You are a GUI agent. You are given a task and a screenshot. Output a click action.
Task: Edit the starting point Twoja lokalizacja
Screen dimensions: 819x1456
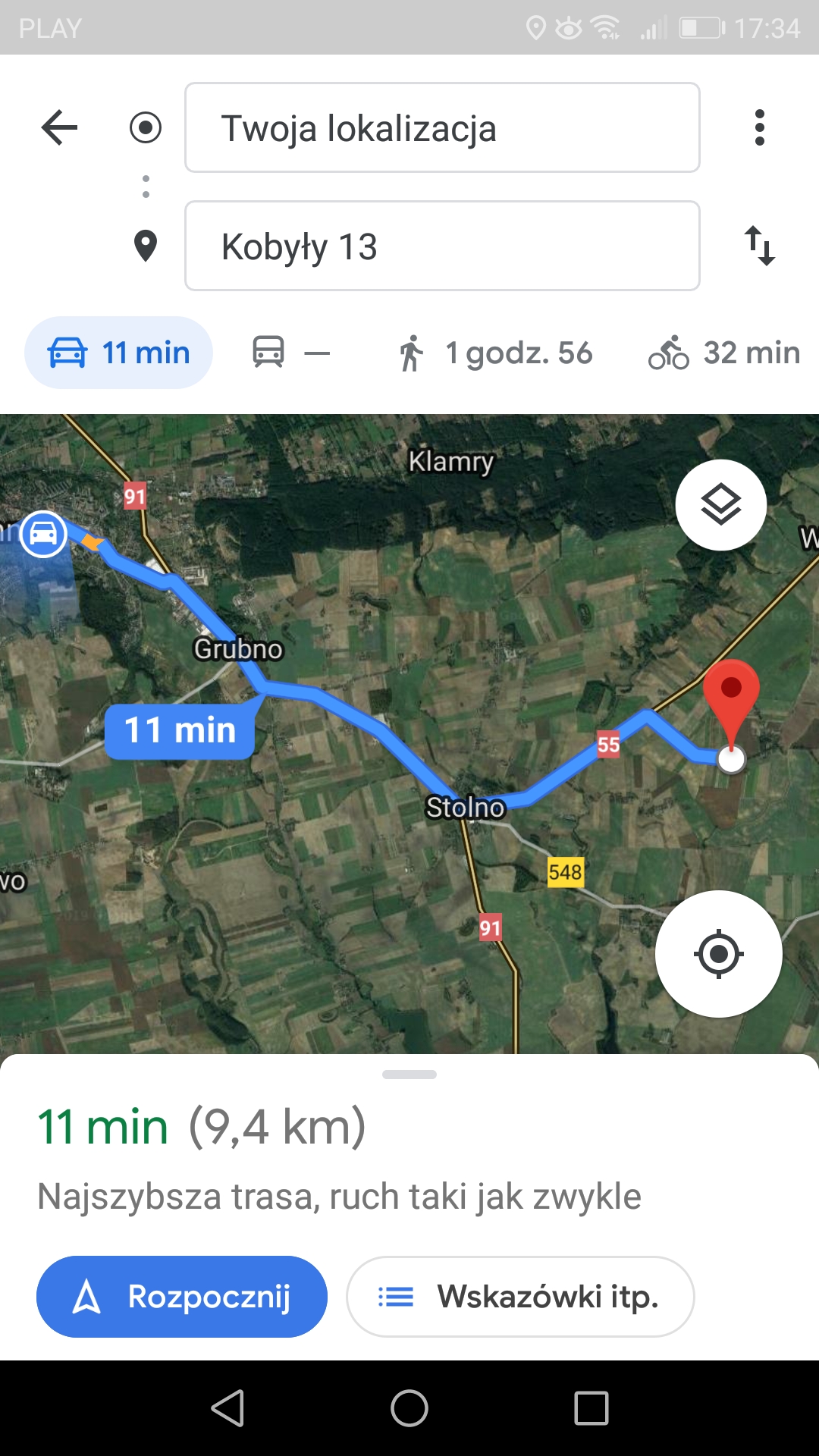(x=442, y=127)
